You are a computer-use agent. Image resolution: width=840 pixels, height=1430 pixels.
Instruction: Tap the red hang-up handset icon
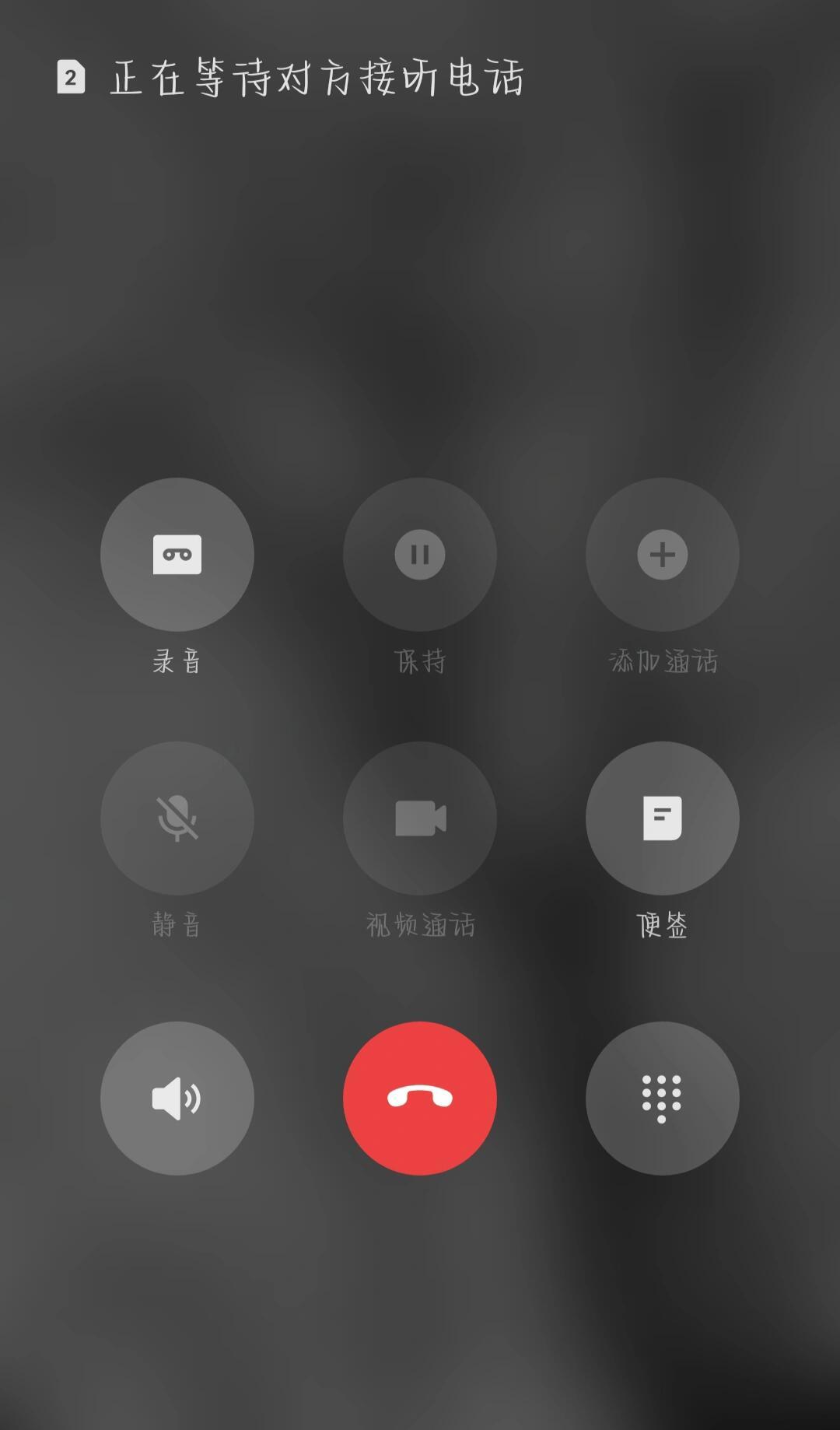click(419, 1097)
